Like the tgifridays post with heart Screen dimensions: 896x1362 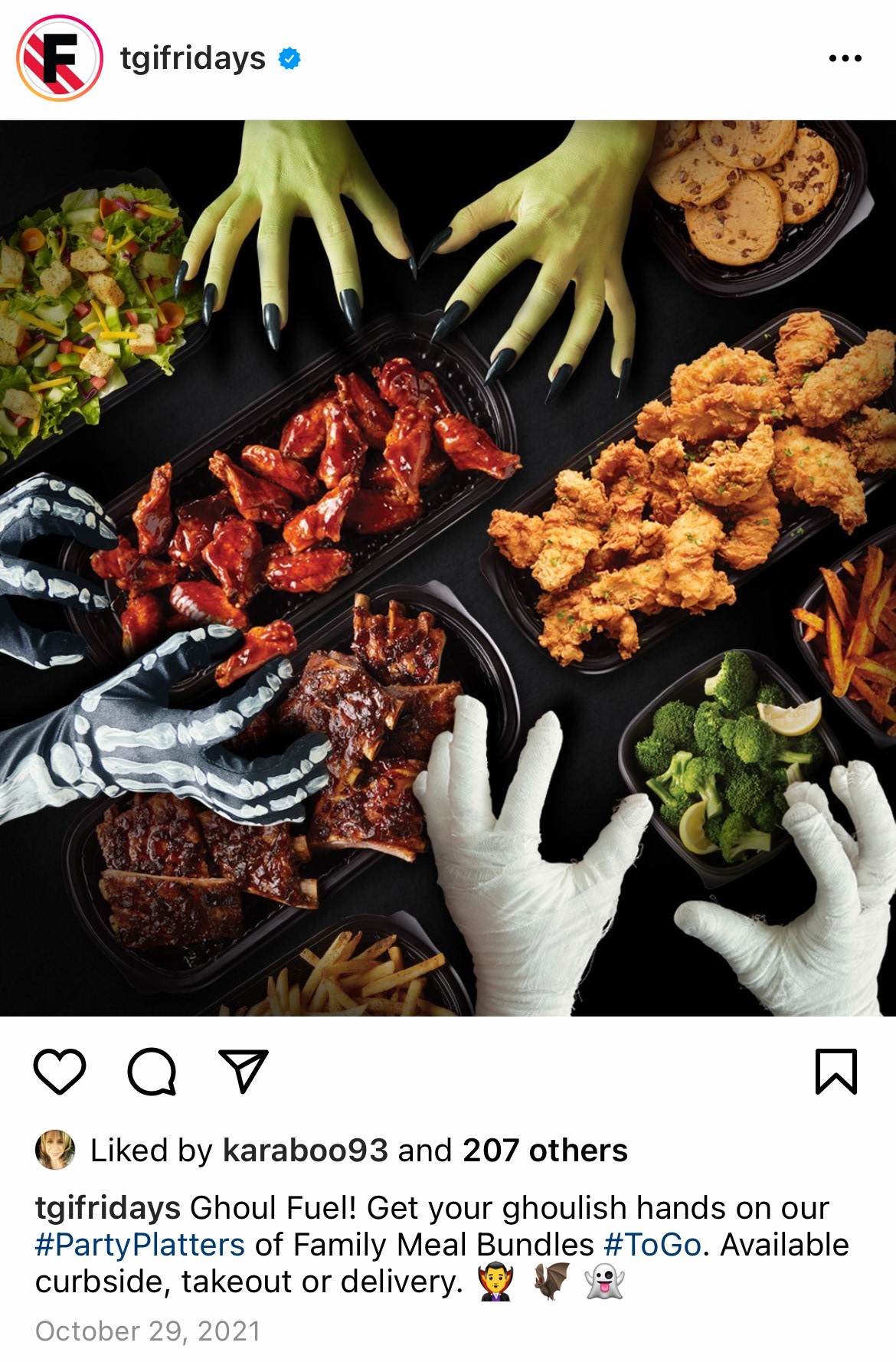(x=60, y=1071)
